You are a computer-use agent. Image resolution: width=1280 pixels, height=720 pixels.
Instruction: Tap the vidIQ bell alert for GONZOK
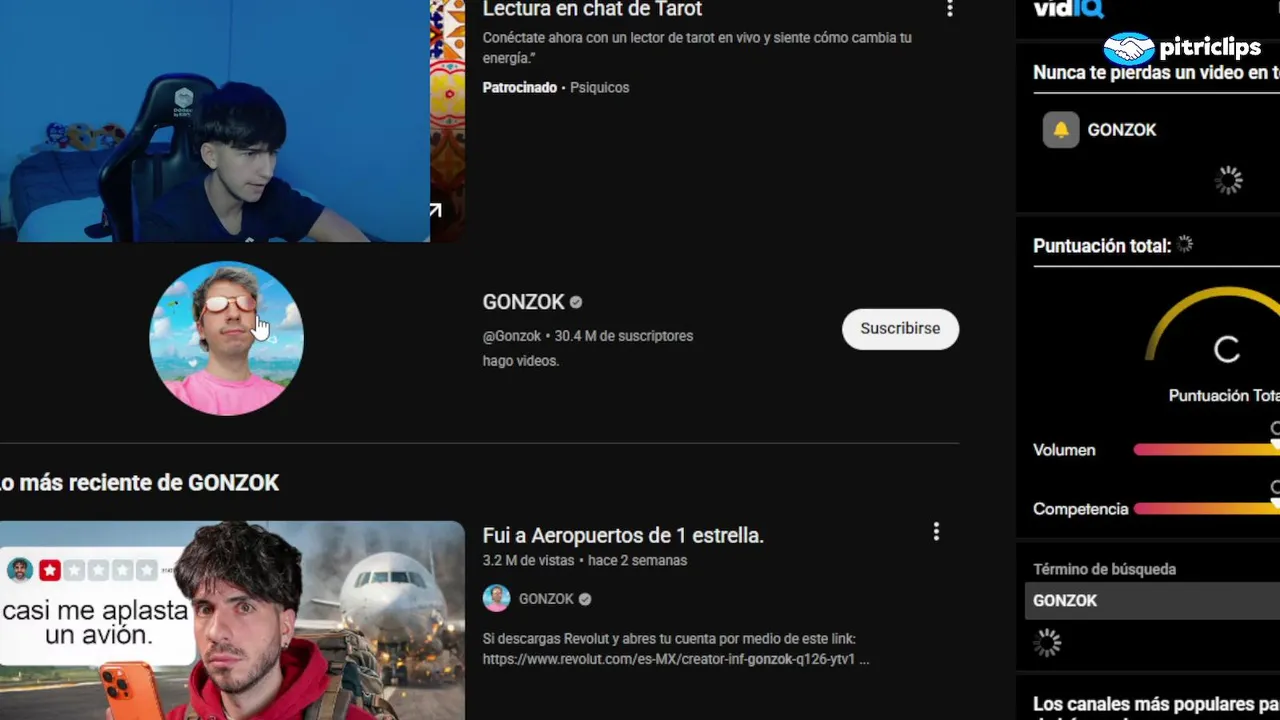(1061, 130)
